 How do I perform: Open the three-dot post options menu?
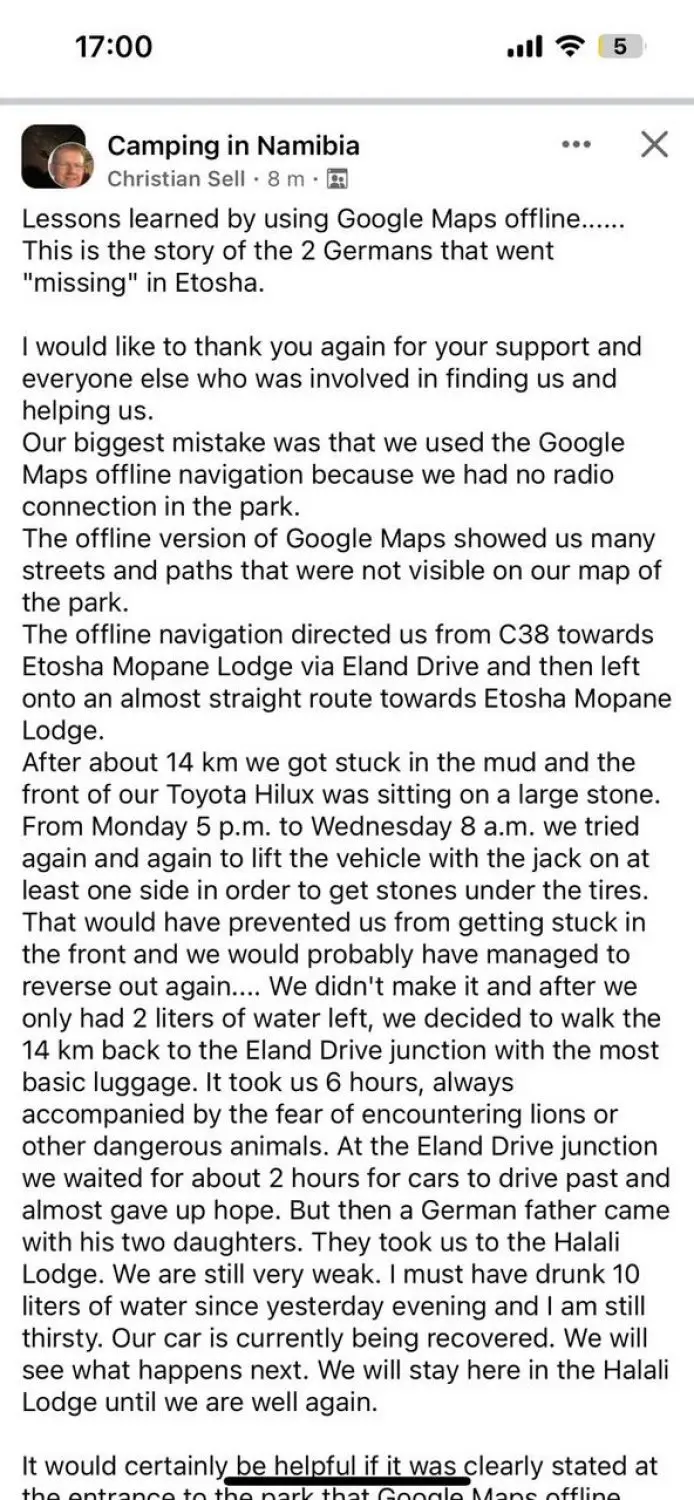[x=576, y=145]
